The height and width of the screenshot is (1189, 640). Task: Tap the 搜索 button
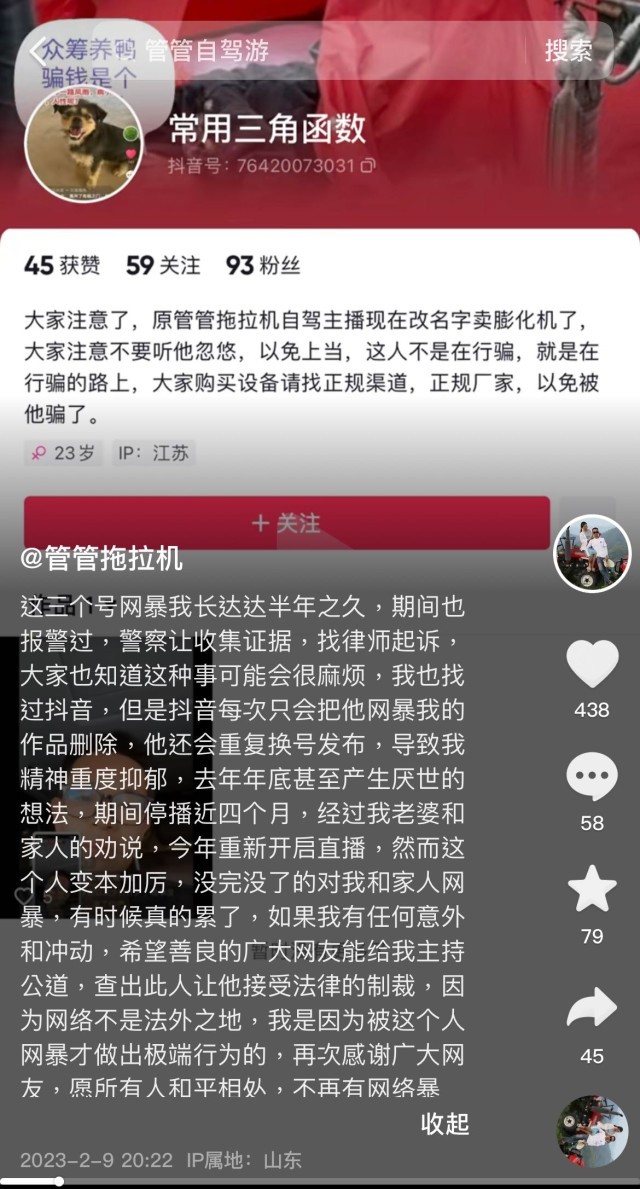pos(568,50)
